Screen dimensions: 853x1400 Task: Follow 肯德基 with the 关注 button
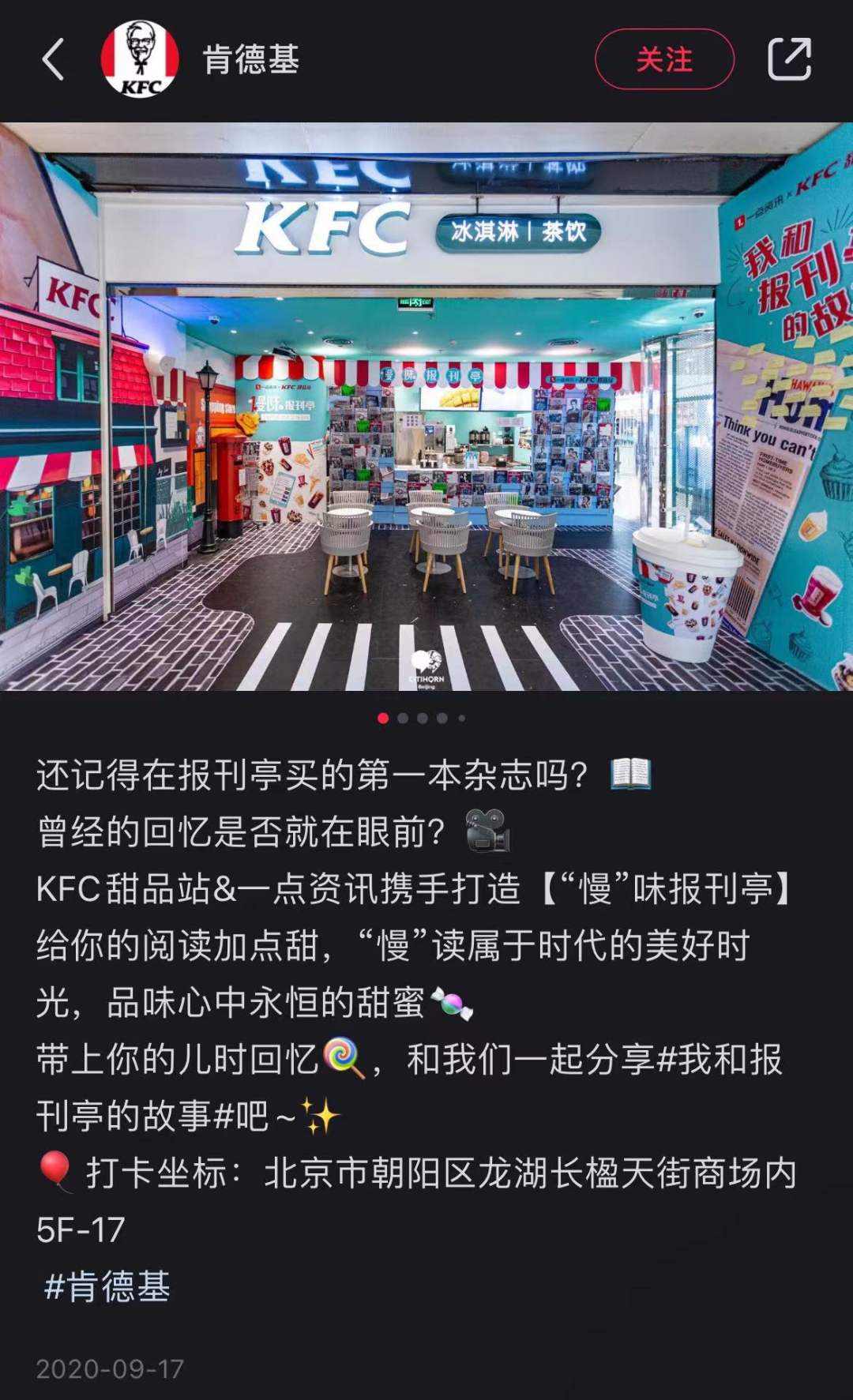[x=664, y=59]
